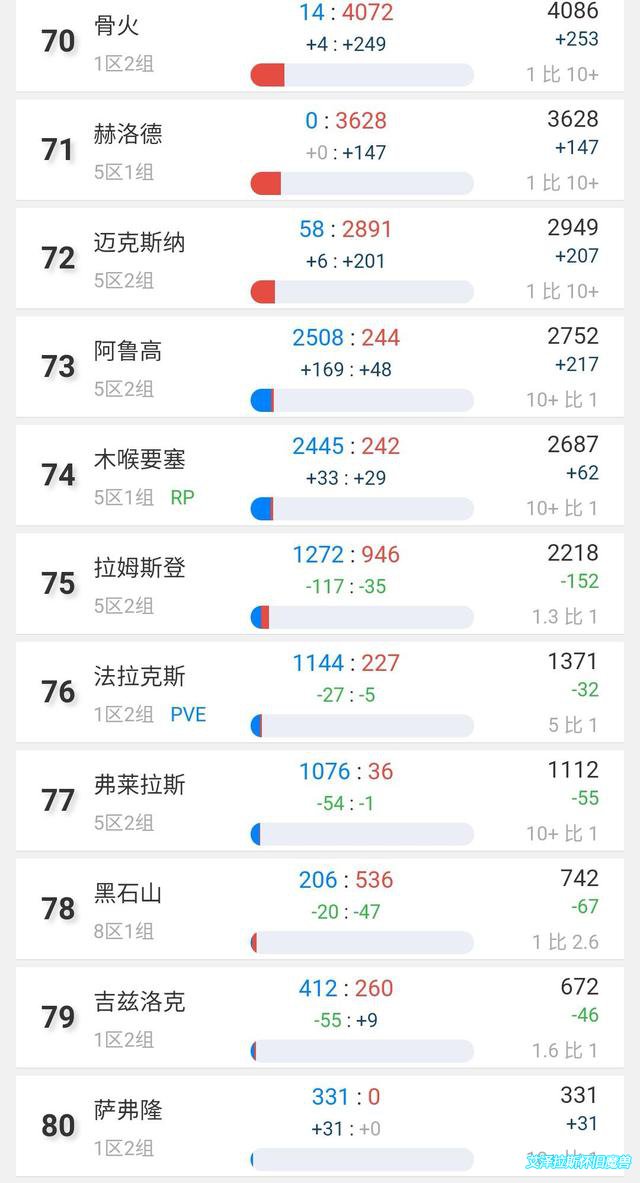Open rank 80 server 萨弗隆
This screenshot has height=1183, width=640.
(x=320, y=1126)
